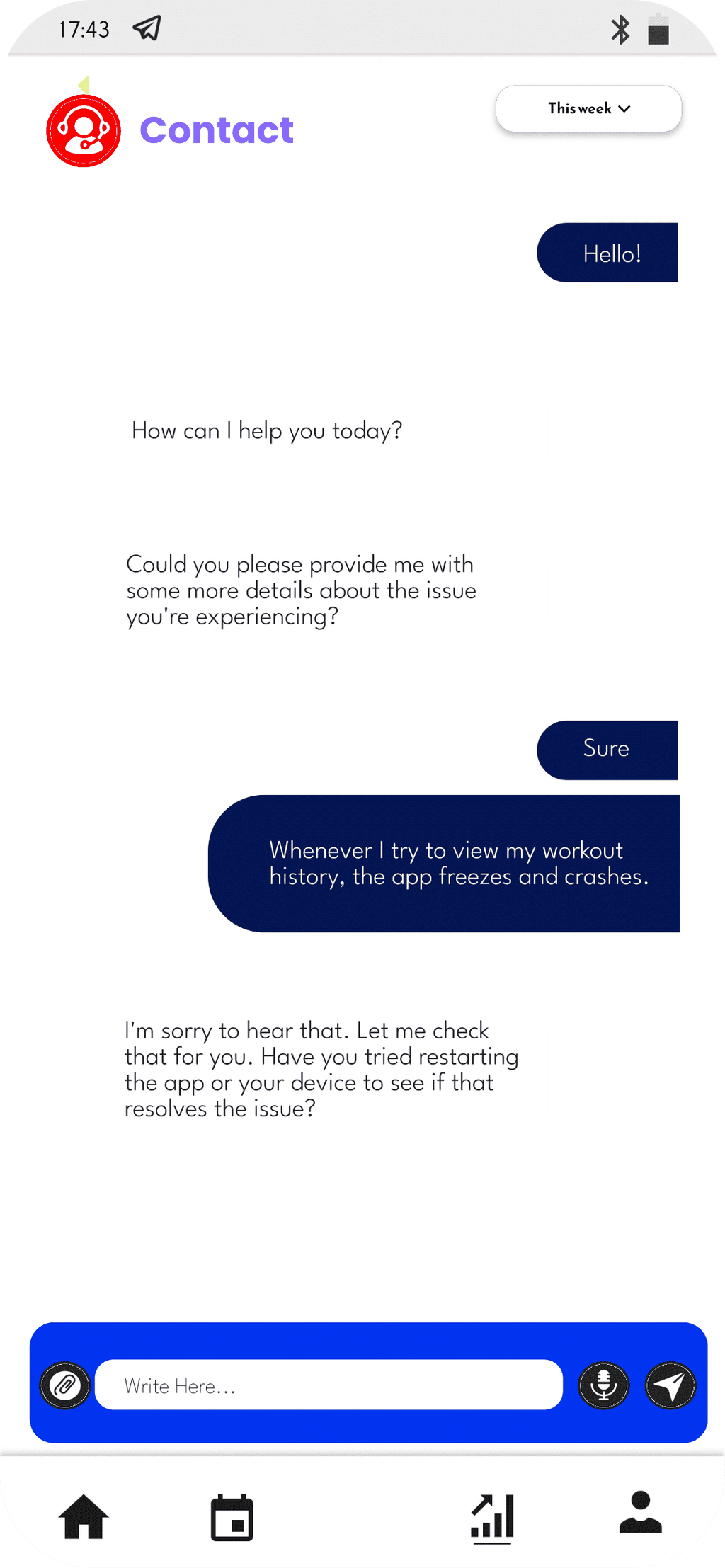Focus the Write Here message field

point(329,1385)
